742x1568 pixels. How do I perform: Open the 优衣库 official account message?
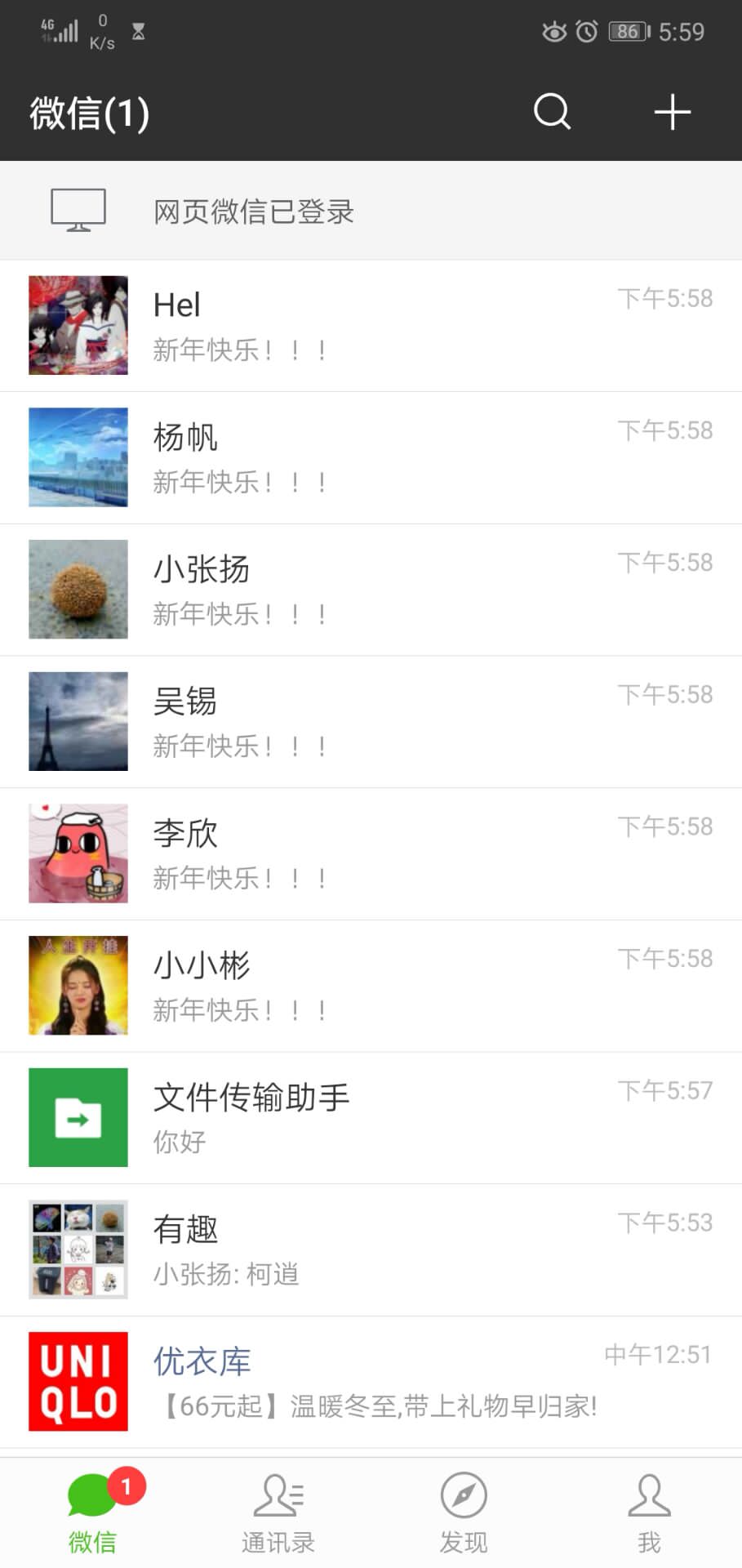pos(371,1382)
